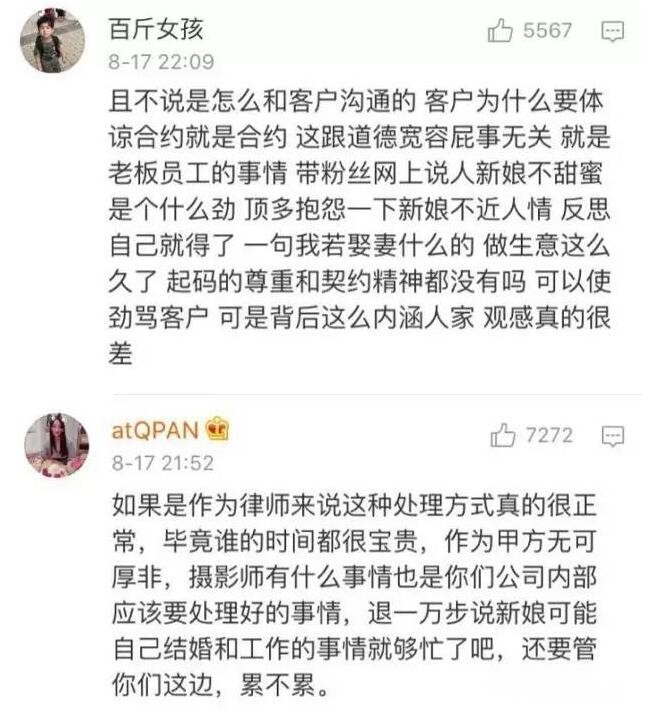The image size is (650, 716).
Task: Like the comment by atQPAN
Action: click(x=501, y=435)
